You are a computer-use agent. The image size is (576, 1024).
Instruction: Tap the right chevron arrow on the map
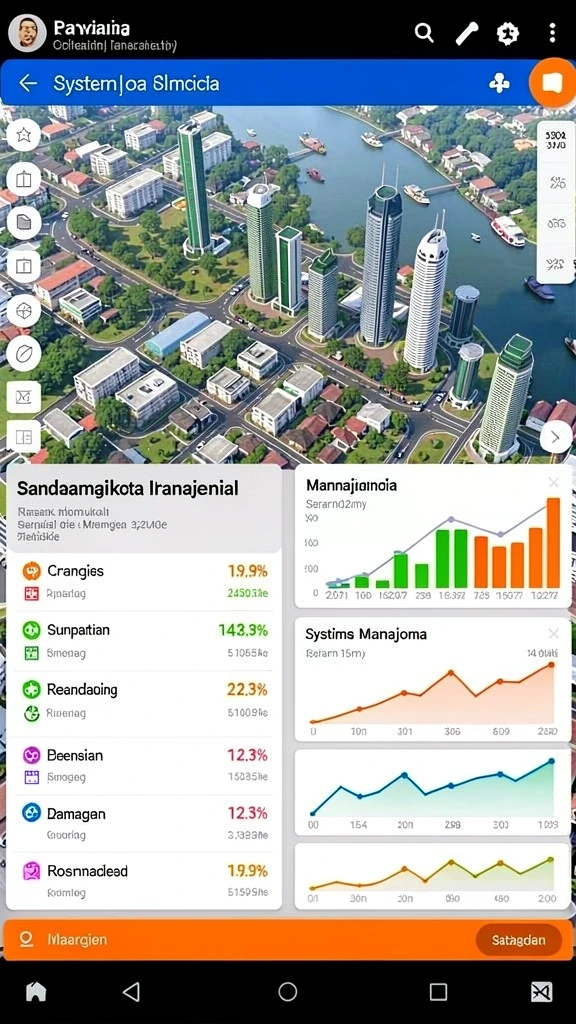(556, 438)
